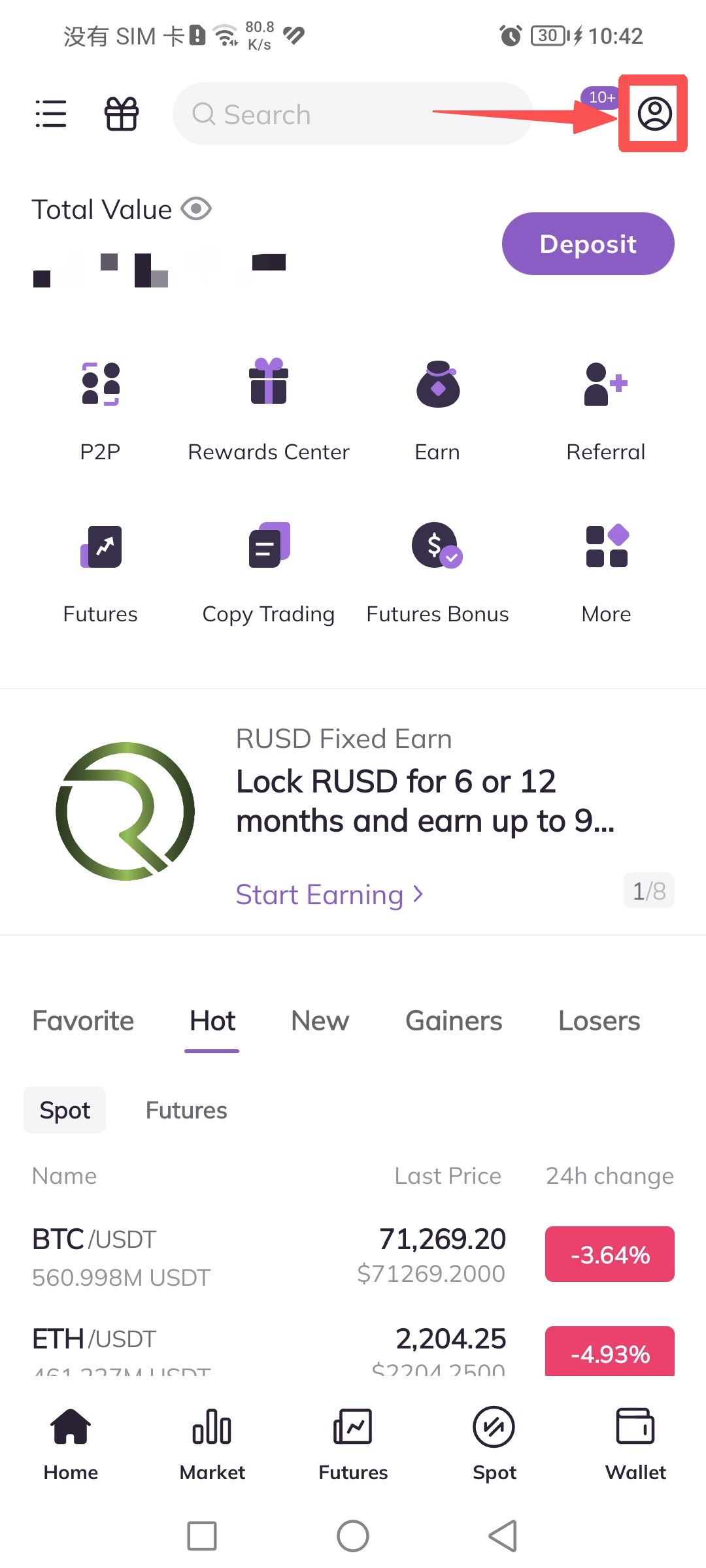Tap the Search field

353,114
